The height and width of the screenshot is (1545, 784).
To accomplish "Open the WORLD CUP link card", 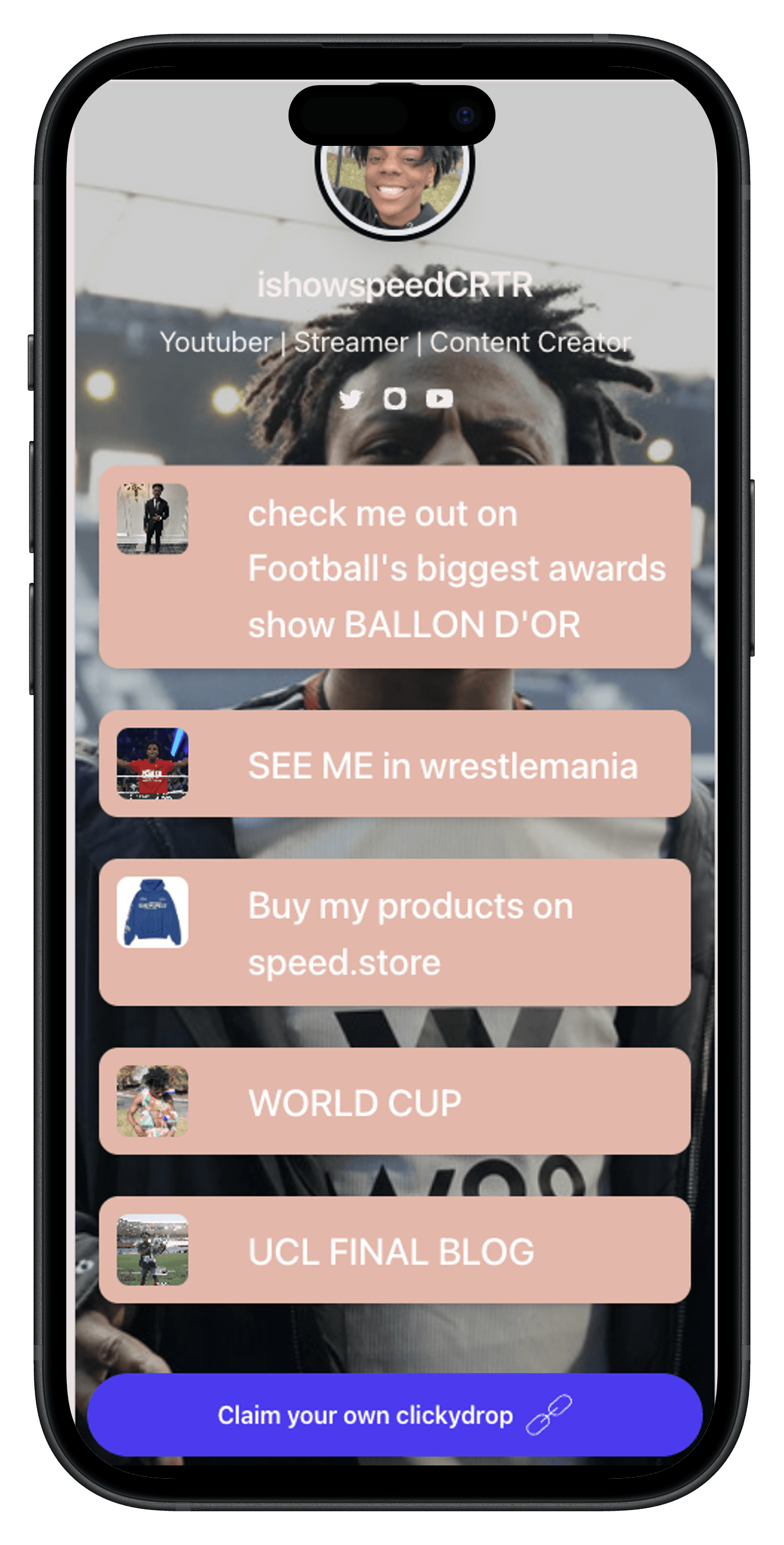I will 394,1101.
